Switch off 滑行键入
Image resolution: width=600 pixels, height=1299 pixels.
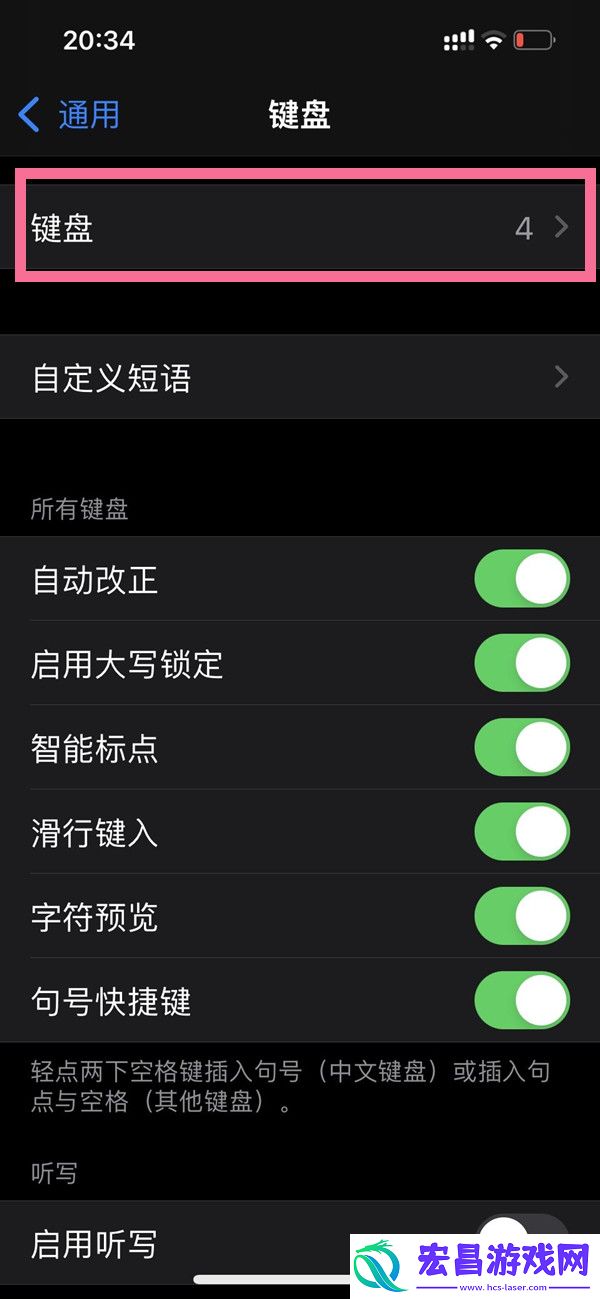pos(522,831)
